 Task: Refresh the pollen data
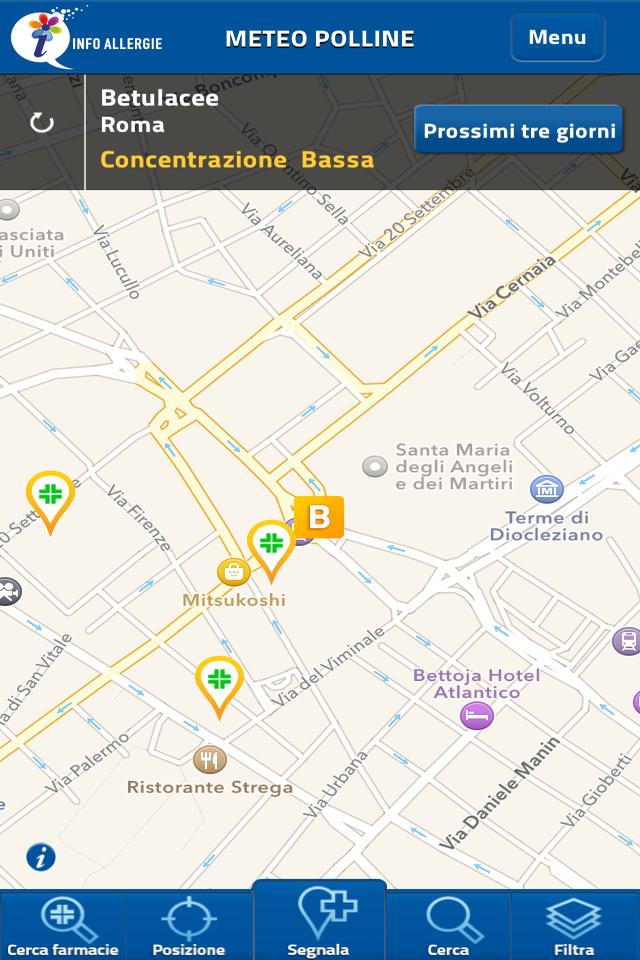[42, 123]
